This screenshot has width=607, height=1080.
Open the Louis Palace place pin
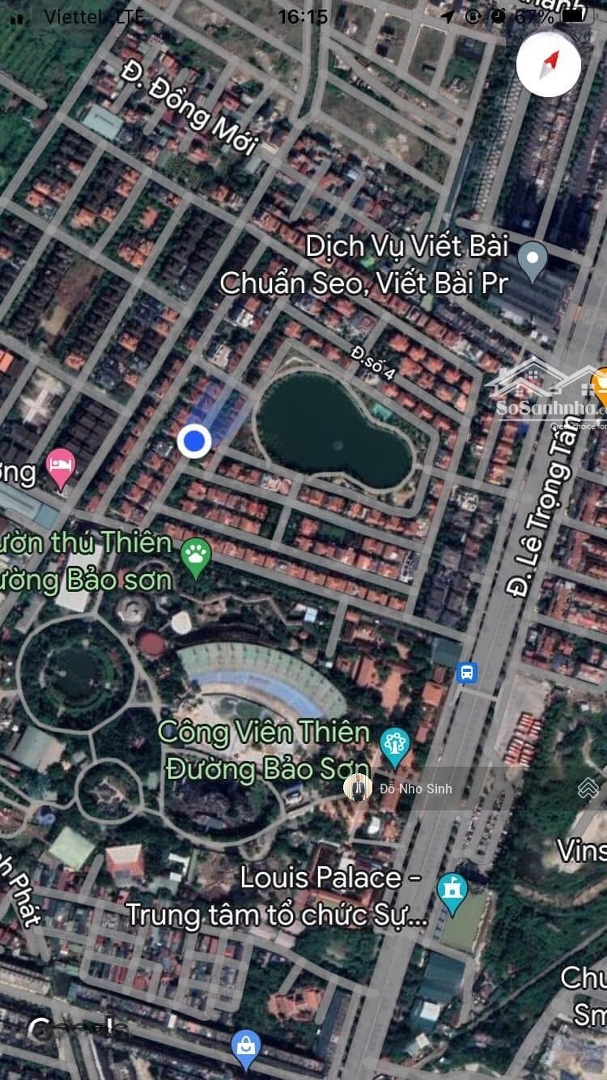coord(452,892)
